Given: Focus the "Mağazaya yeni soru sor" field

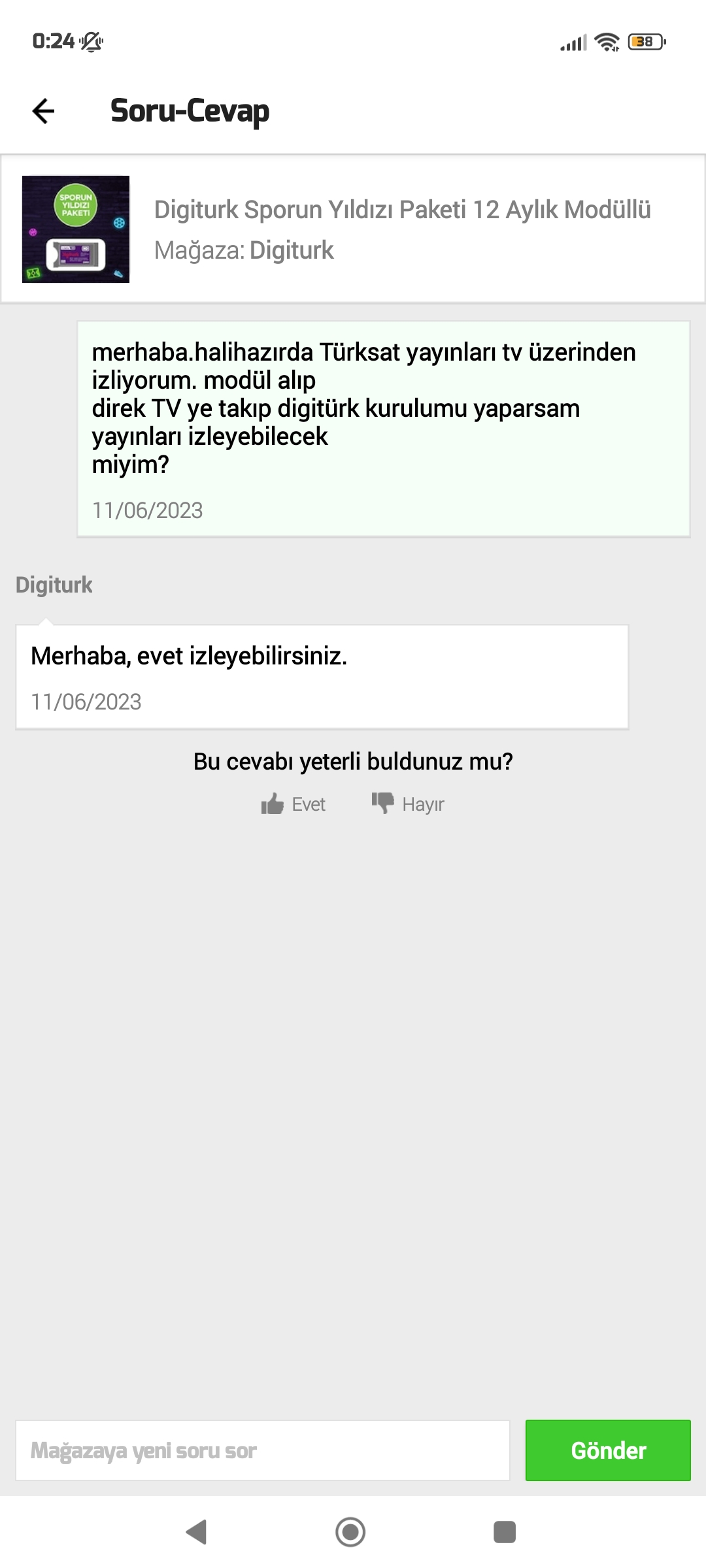Looking at the screenshot, I should coord(263,1450).
